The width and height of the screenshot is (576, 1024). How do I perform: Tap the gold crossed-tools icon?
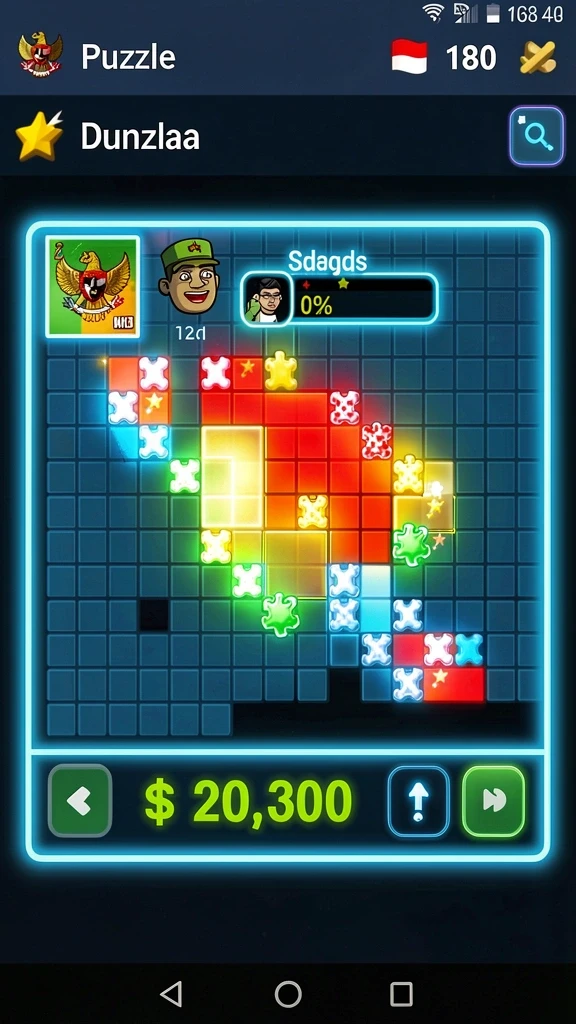[537, 57]
